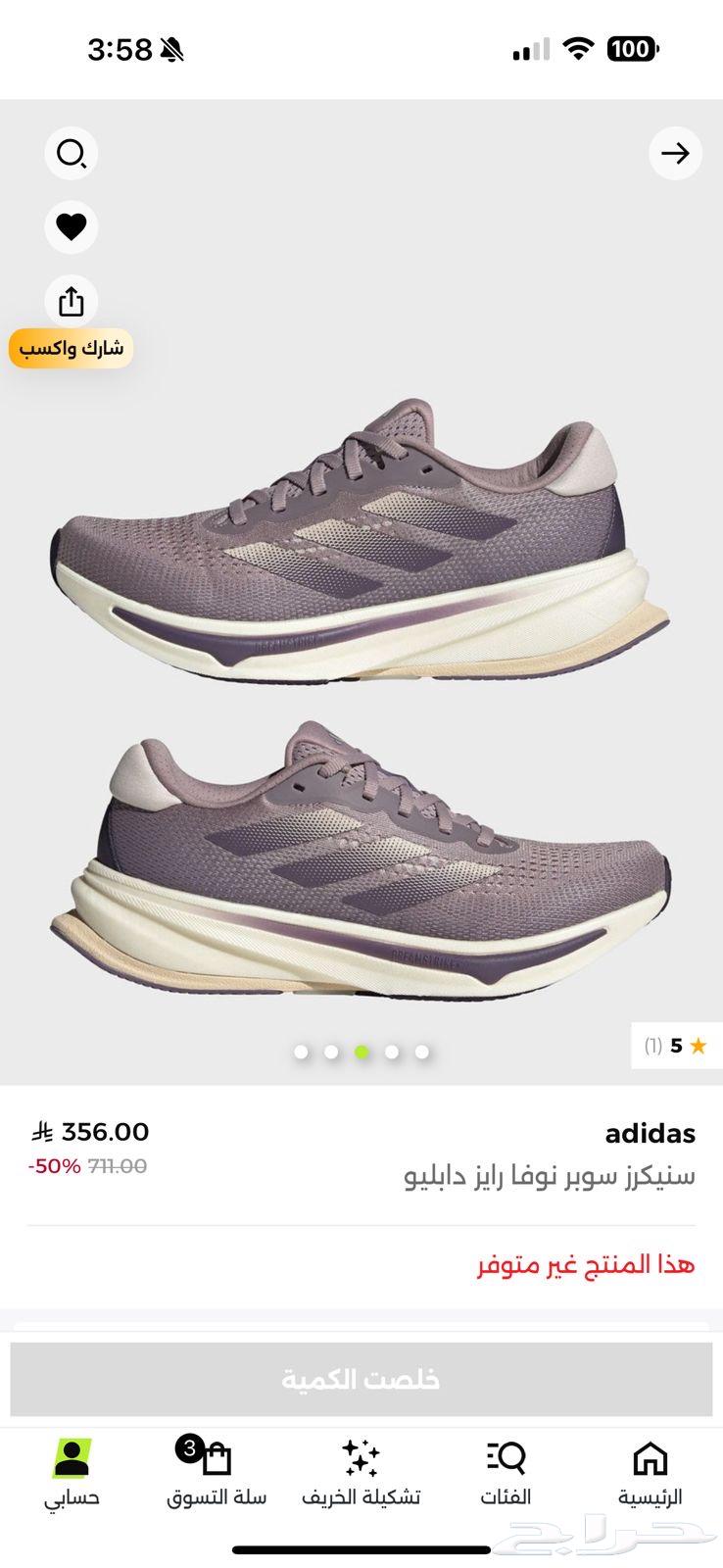Screen dimensions: 723x1568
Task: Open the الفئات categories tab
Action: pos(506,1473)
